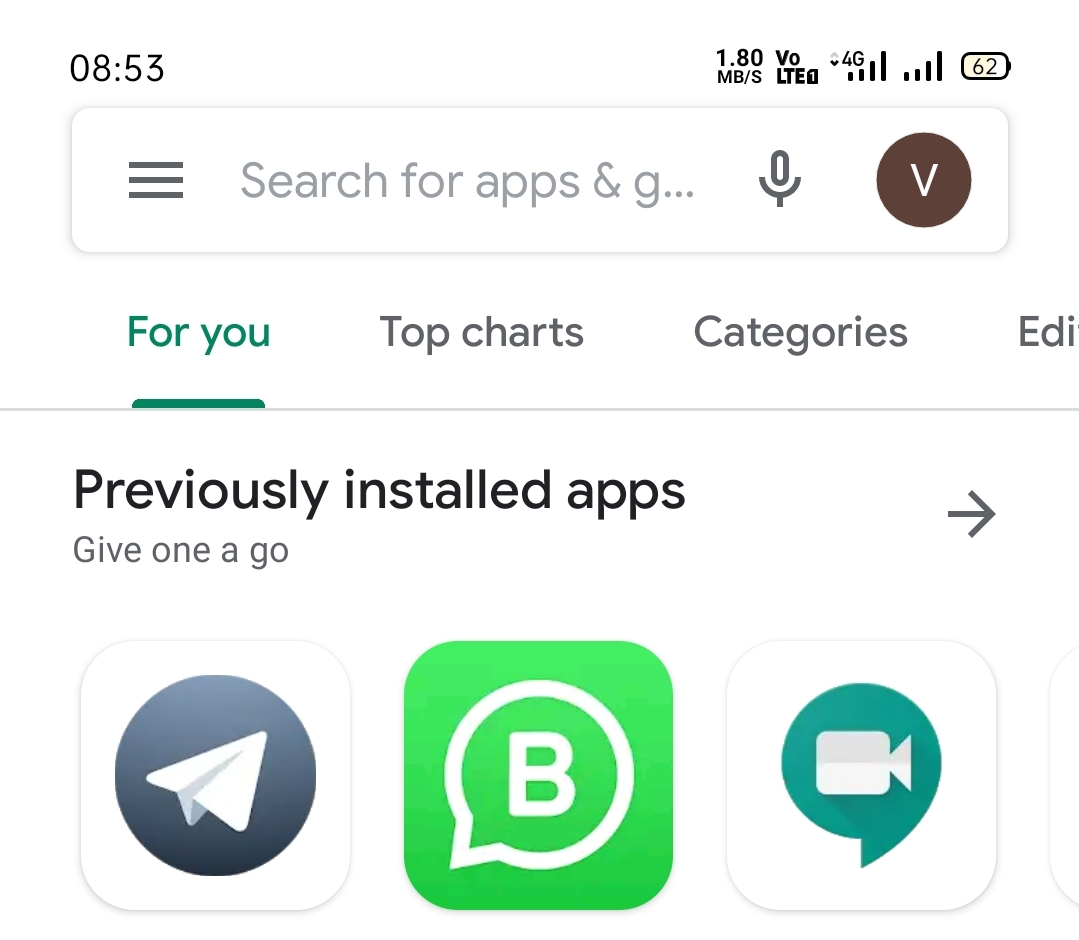Select the For you tab
Viewport: 1079px width, 940px height.
tap(199, 333)
